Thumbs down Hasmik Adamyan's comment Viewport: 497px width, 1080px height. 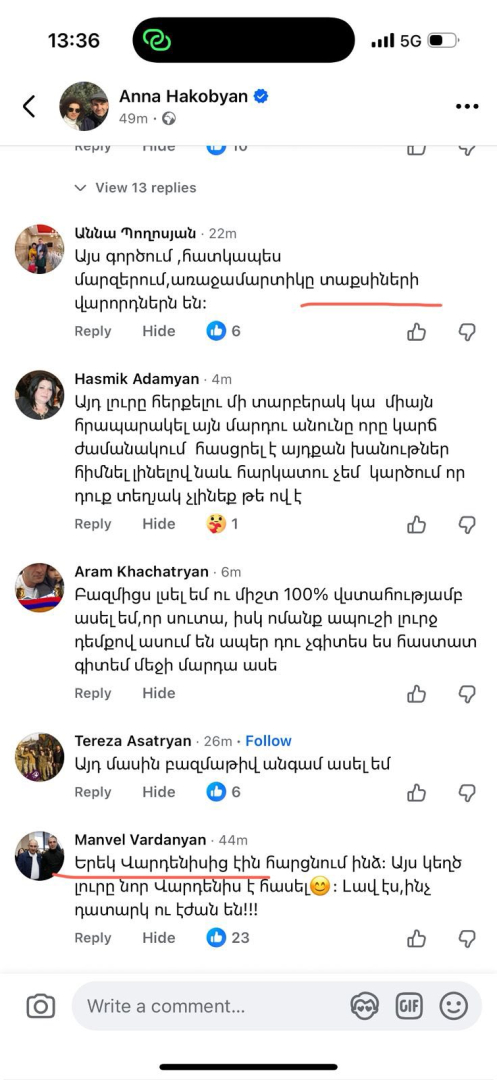(x=467, y=525)
